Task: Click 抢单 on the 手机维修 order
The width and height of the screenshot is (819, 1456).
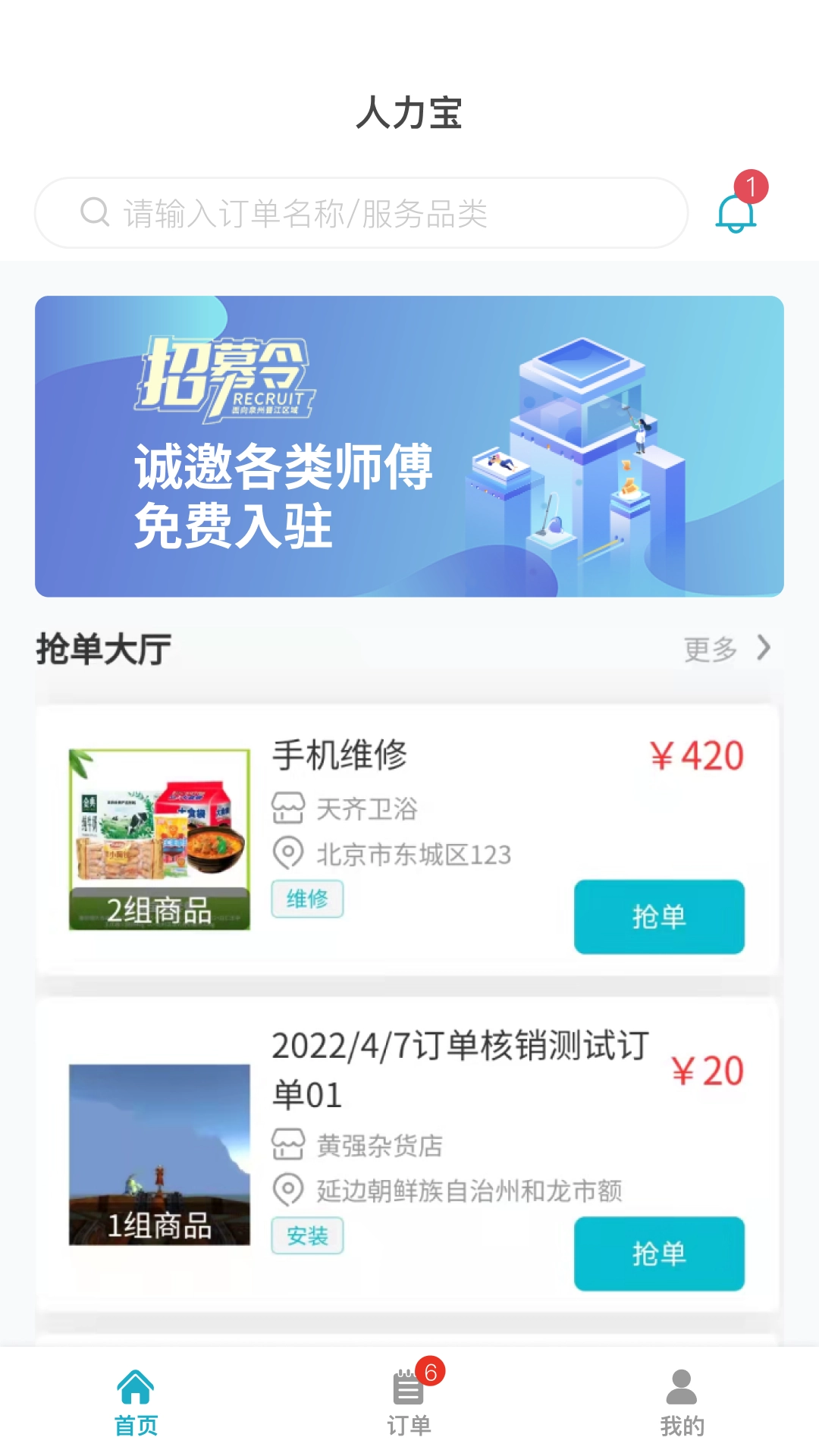Action: click(x=658, y=918)
